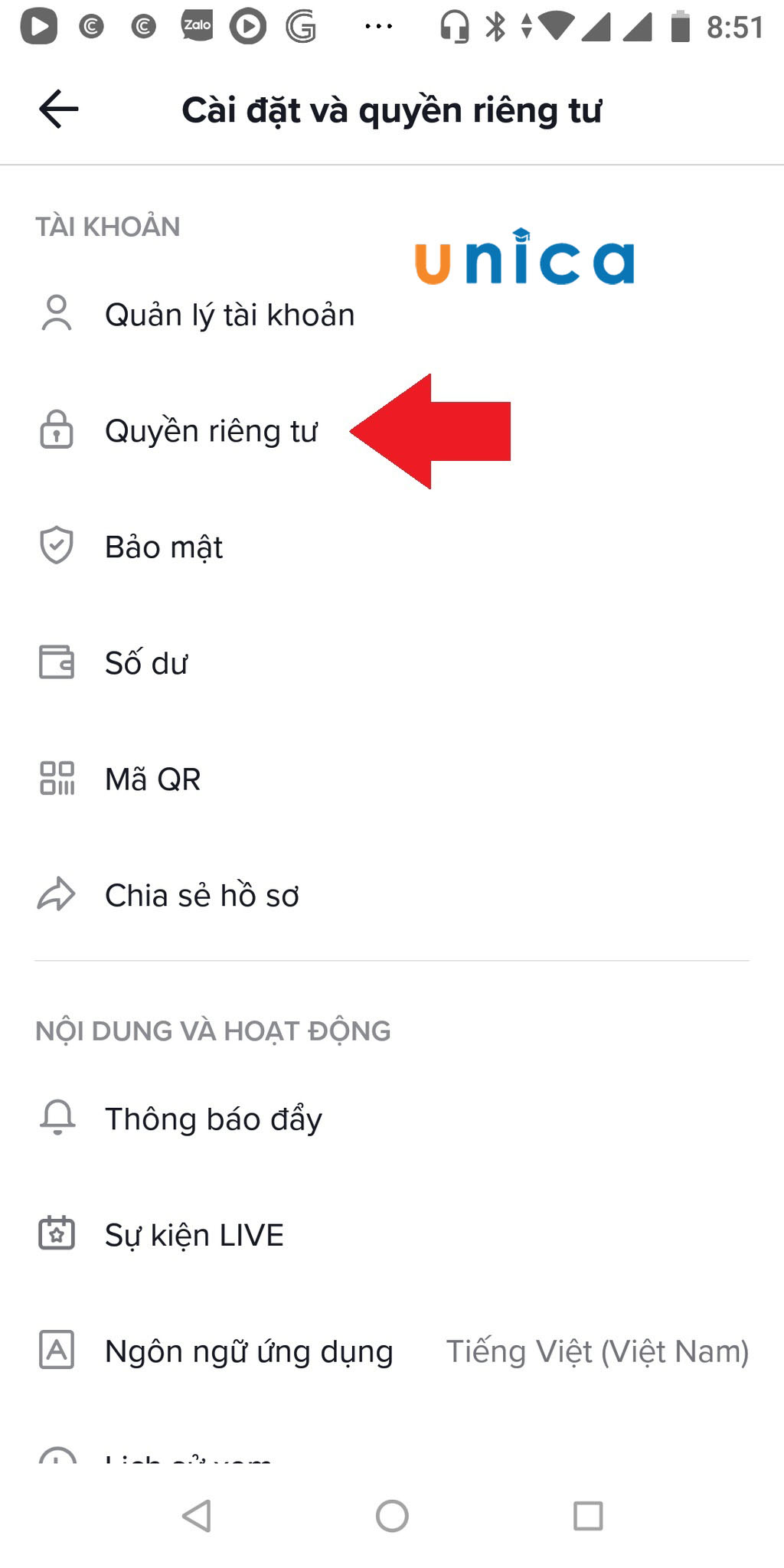
Task: Open Quản lý tài khoản settings
Action: (230, 314)
